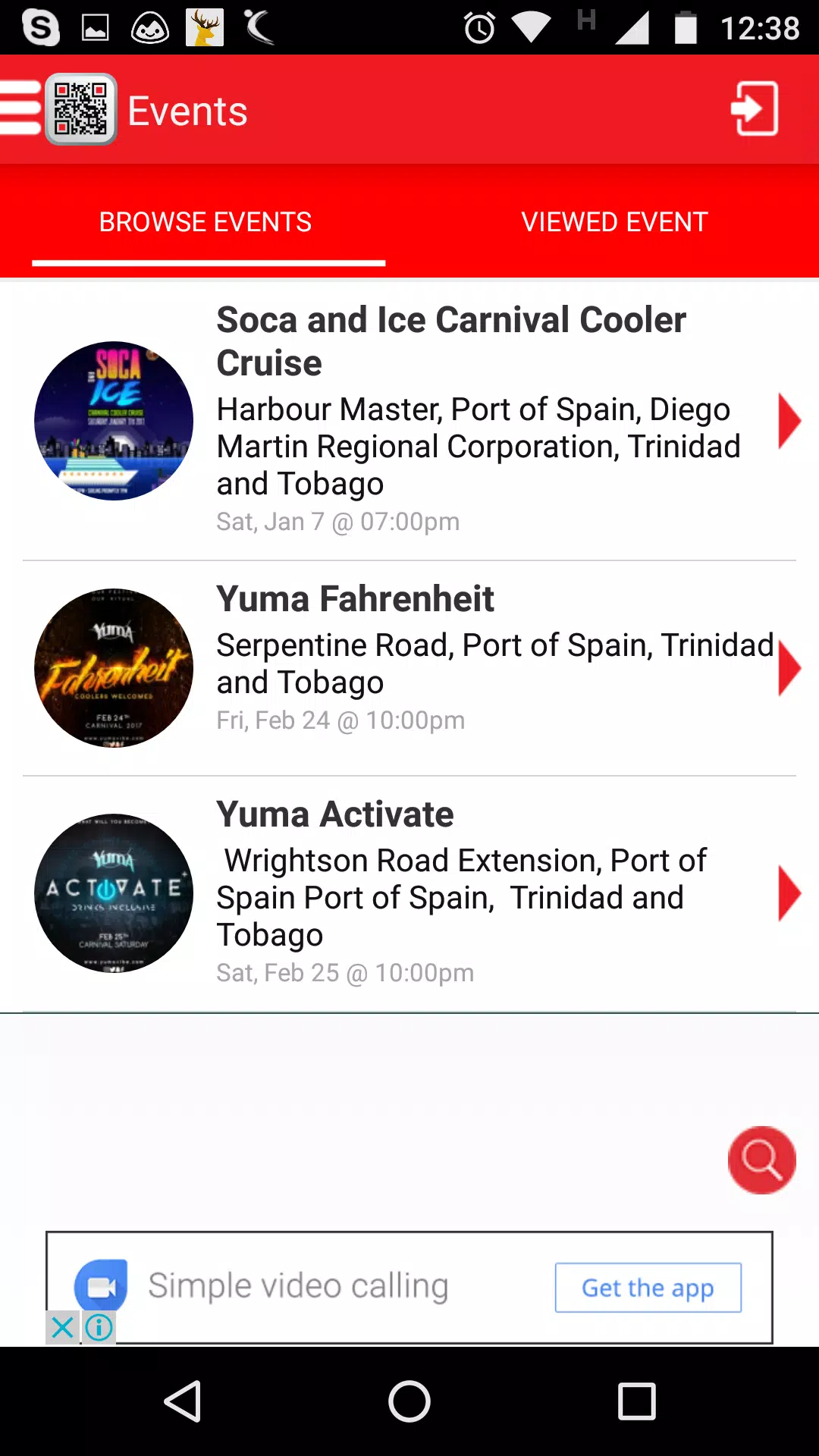Switch to the Viewed Event tab

tap(614, 222)
